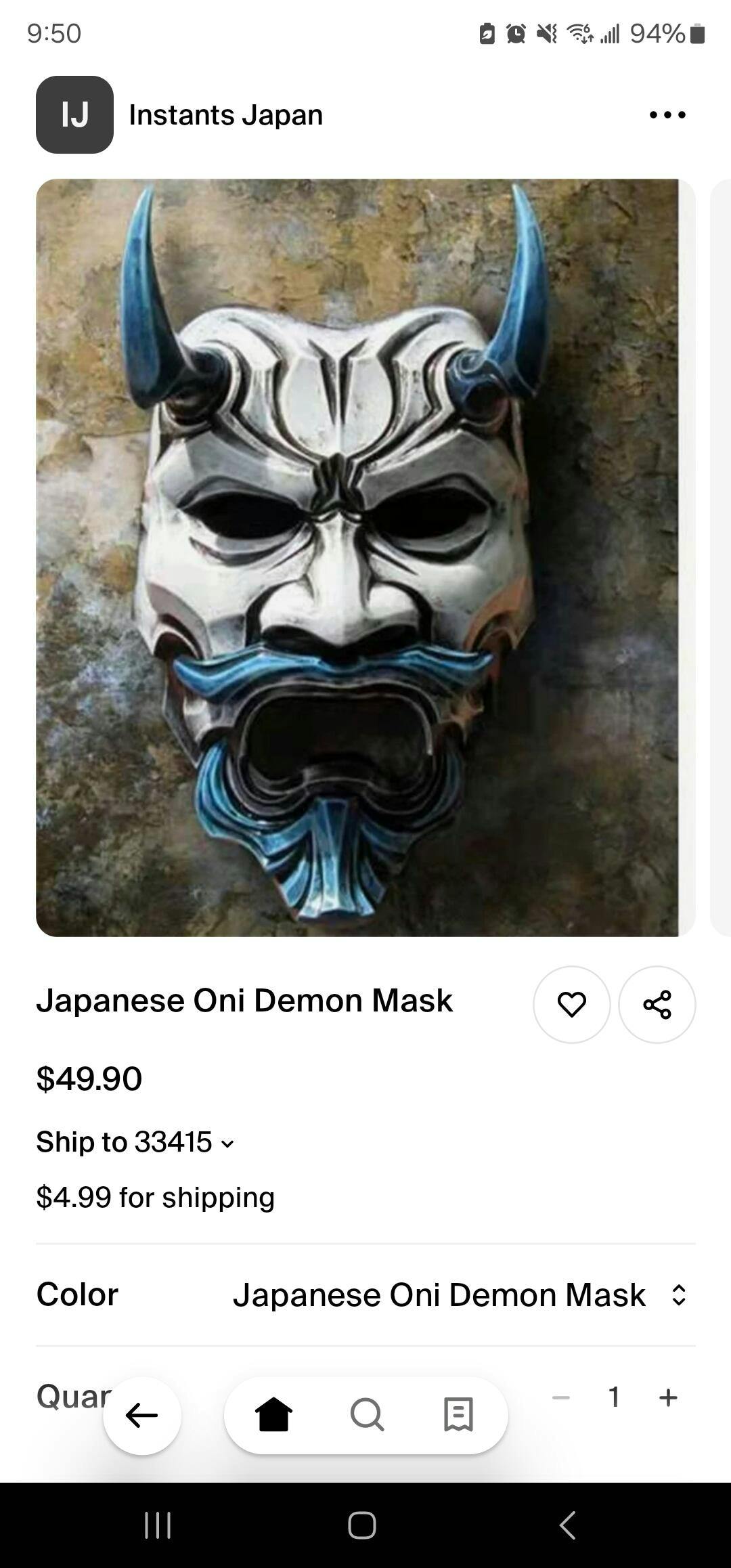Switch to the Search tab
The image size is (731, 1568).
(x=367, y=1415)
